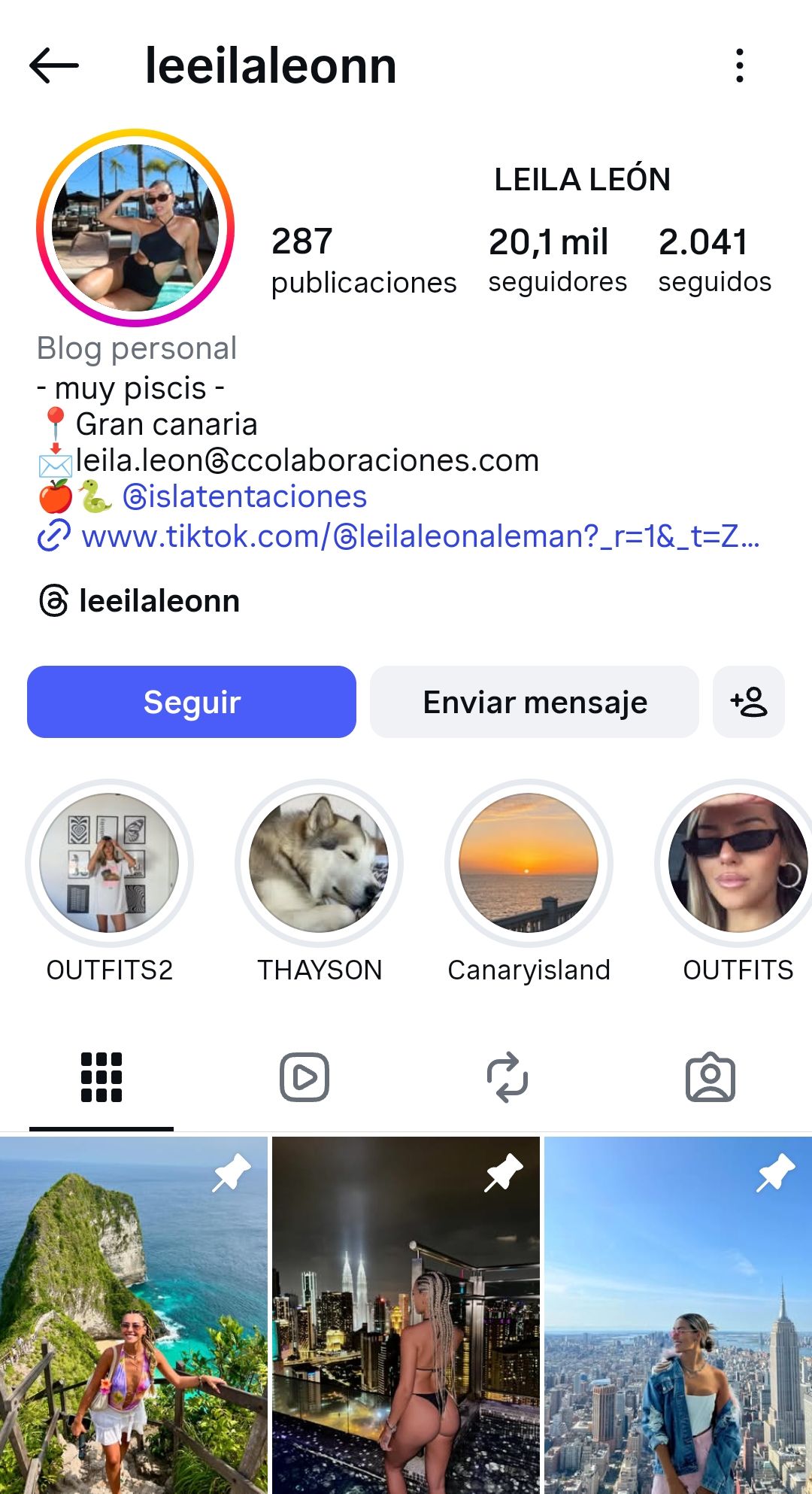The width and height of the screenshot is (812, 1494).
Task: Open the tagged photos icon
Action: coord(710,1076)
